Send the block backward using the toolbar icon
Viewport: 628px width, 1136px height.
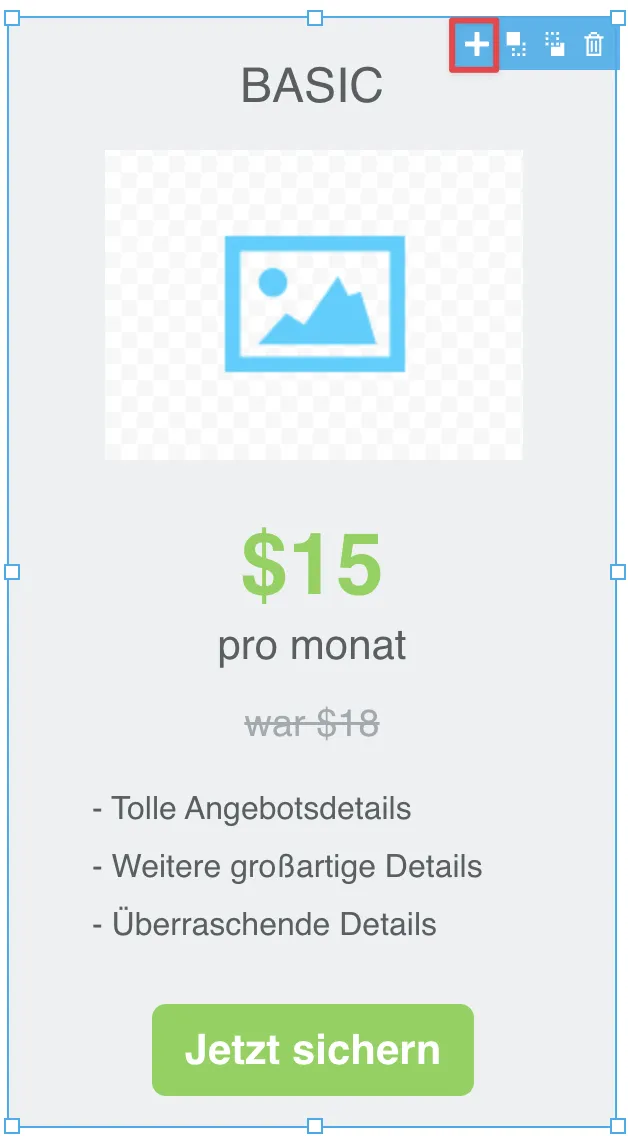[x=554, y=45]
